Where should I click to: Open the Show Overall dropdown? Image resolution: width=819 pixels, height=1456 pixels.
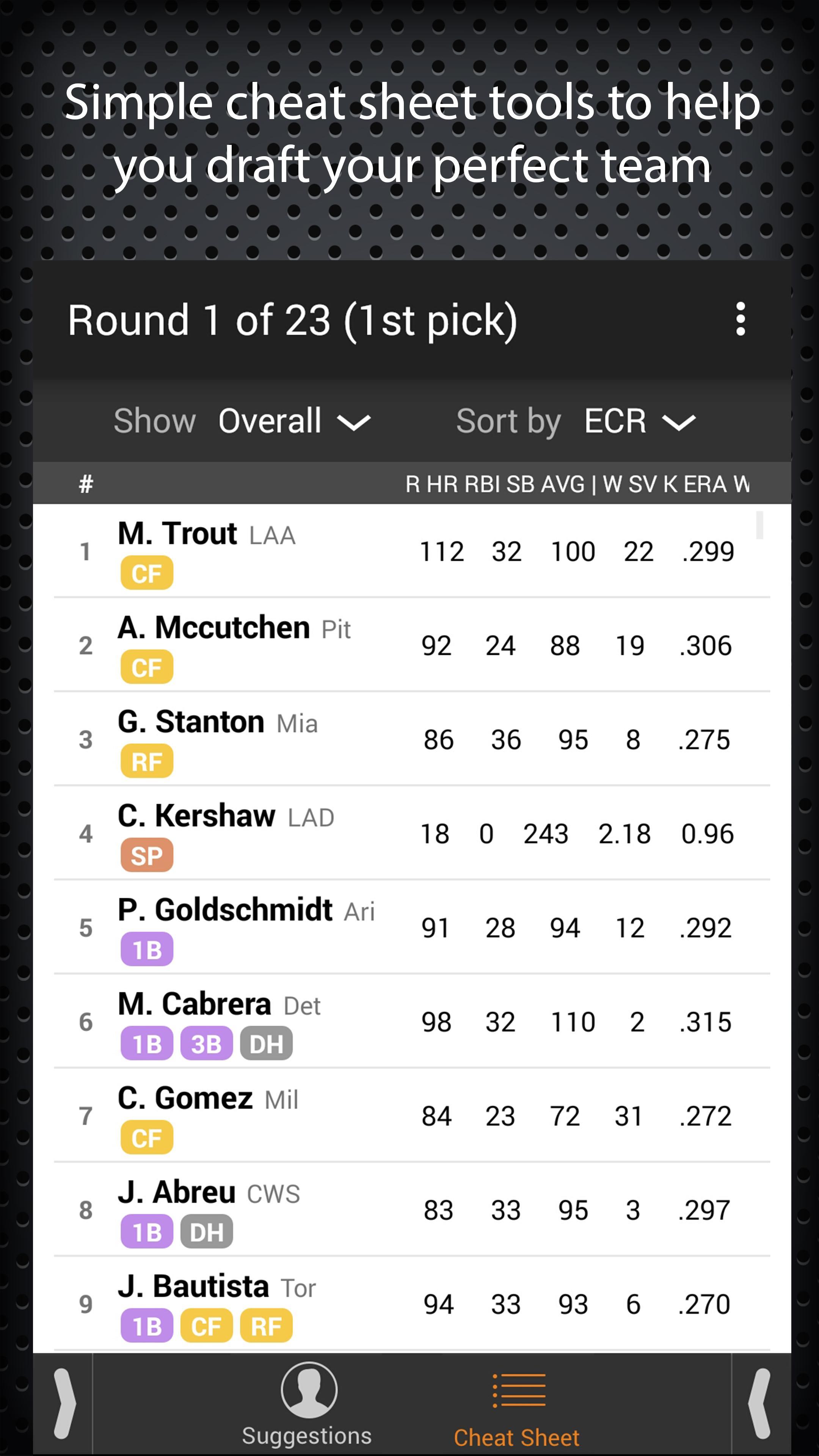(270, 420)
